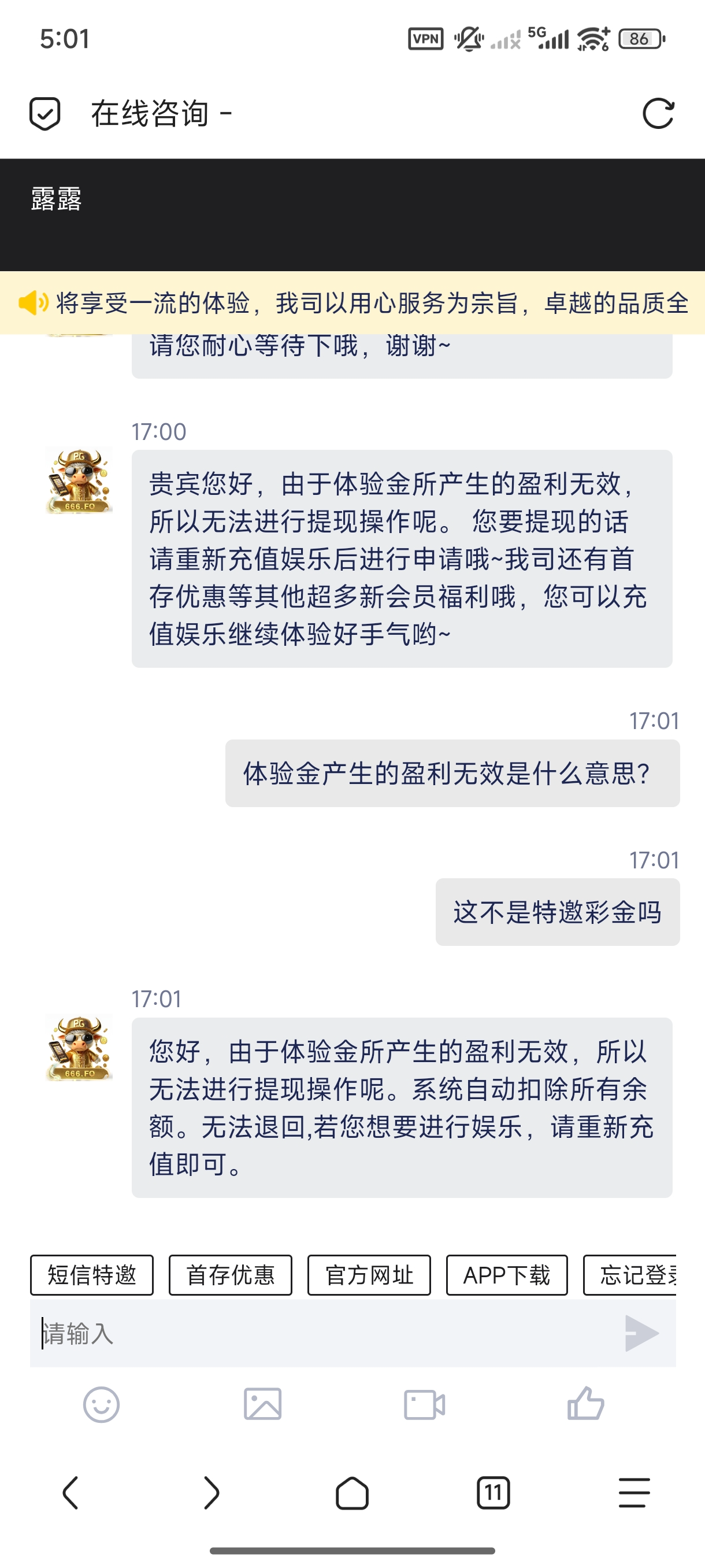The height and width of the screenshot is (1568, 705).
Task: Open the APP下载 option
Action: tap(507, 1275)
